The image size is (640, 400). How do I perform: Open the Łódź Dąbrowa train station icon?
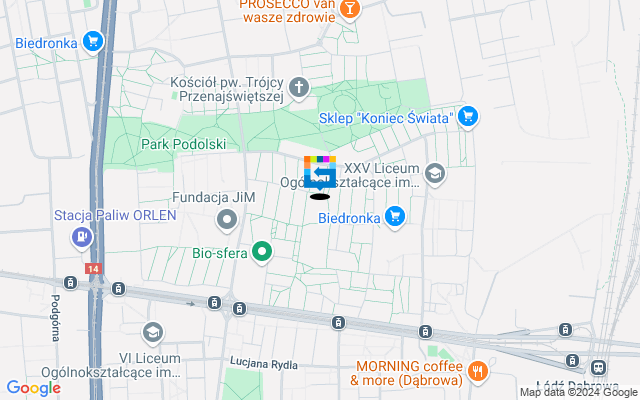point(600,369)
